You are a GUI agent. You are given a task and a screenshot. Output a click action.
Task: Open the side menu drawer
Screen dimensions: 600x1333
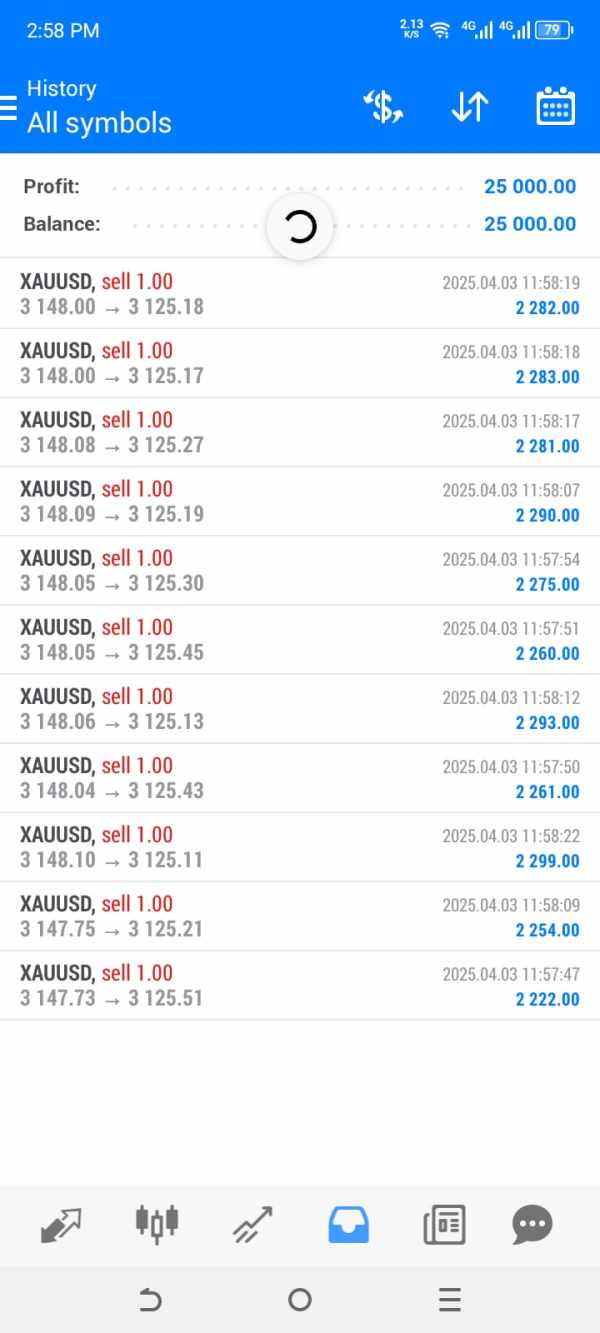(8, 107)
